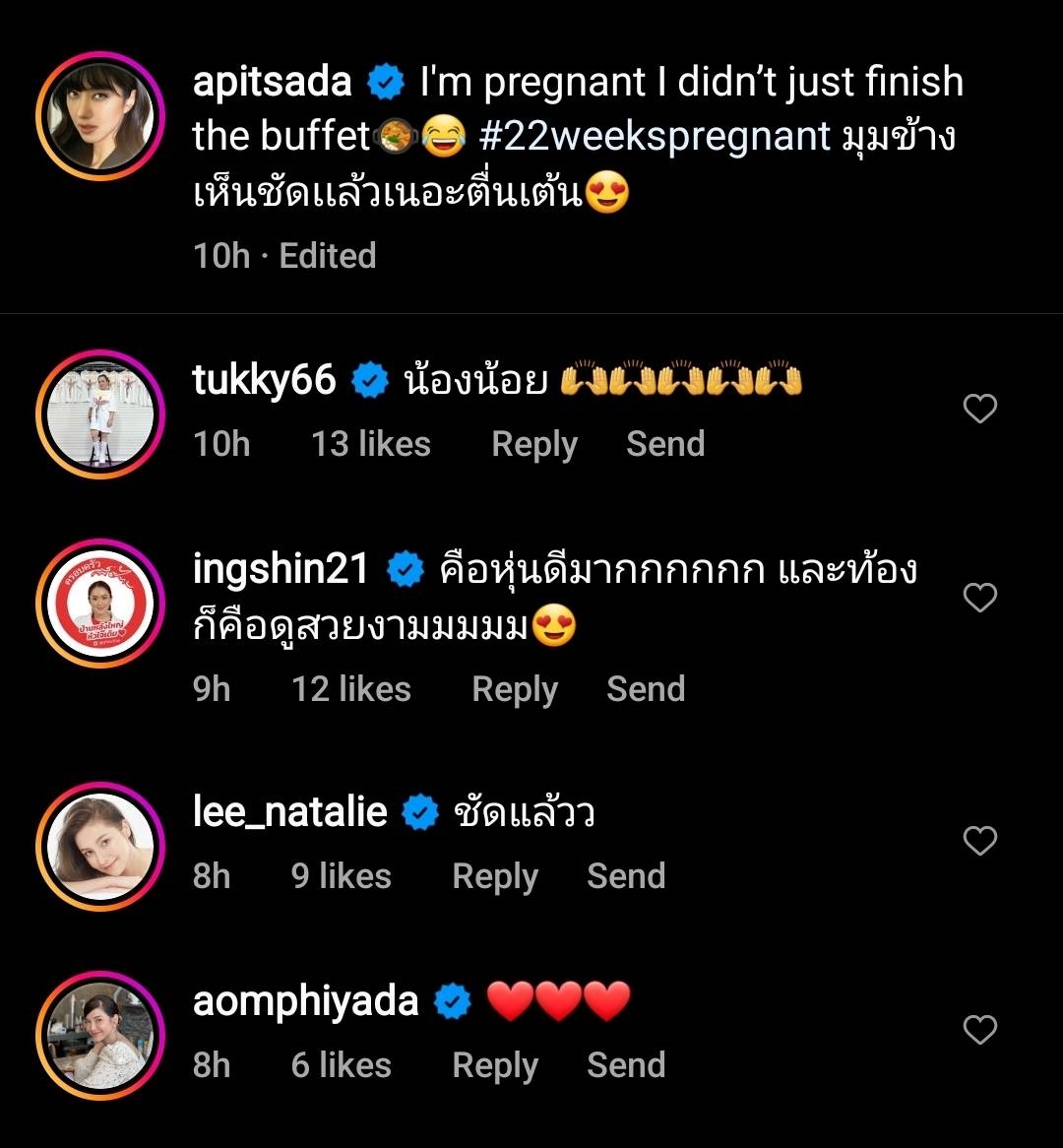Viewport: 1063px width, 1148px height.
Task: Reply to tukky66's comment
Action: click(x=533, y=444)
